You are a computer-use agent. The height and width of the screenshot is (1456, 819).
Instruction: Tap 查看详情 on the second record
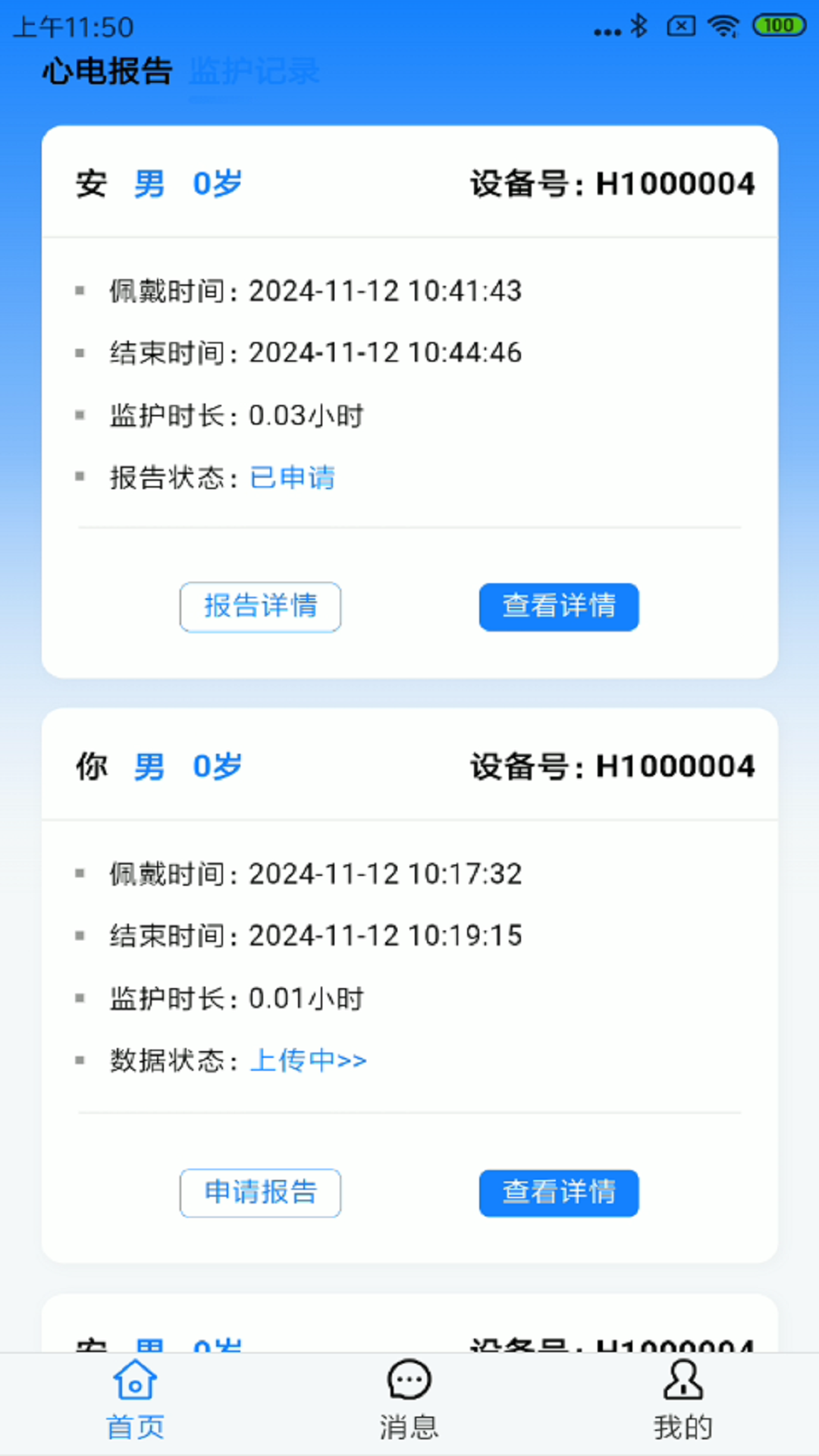558,1193
